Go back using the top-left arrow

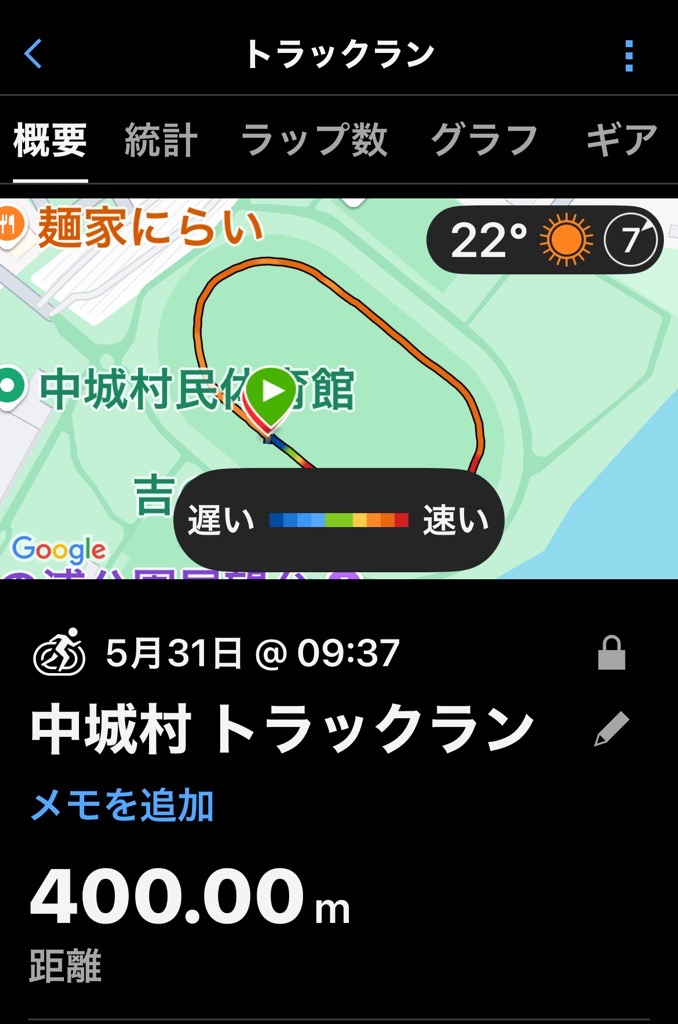[x=33, y=54]
